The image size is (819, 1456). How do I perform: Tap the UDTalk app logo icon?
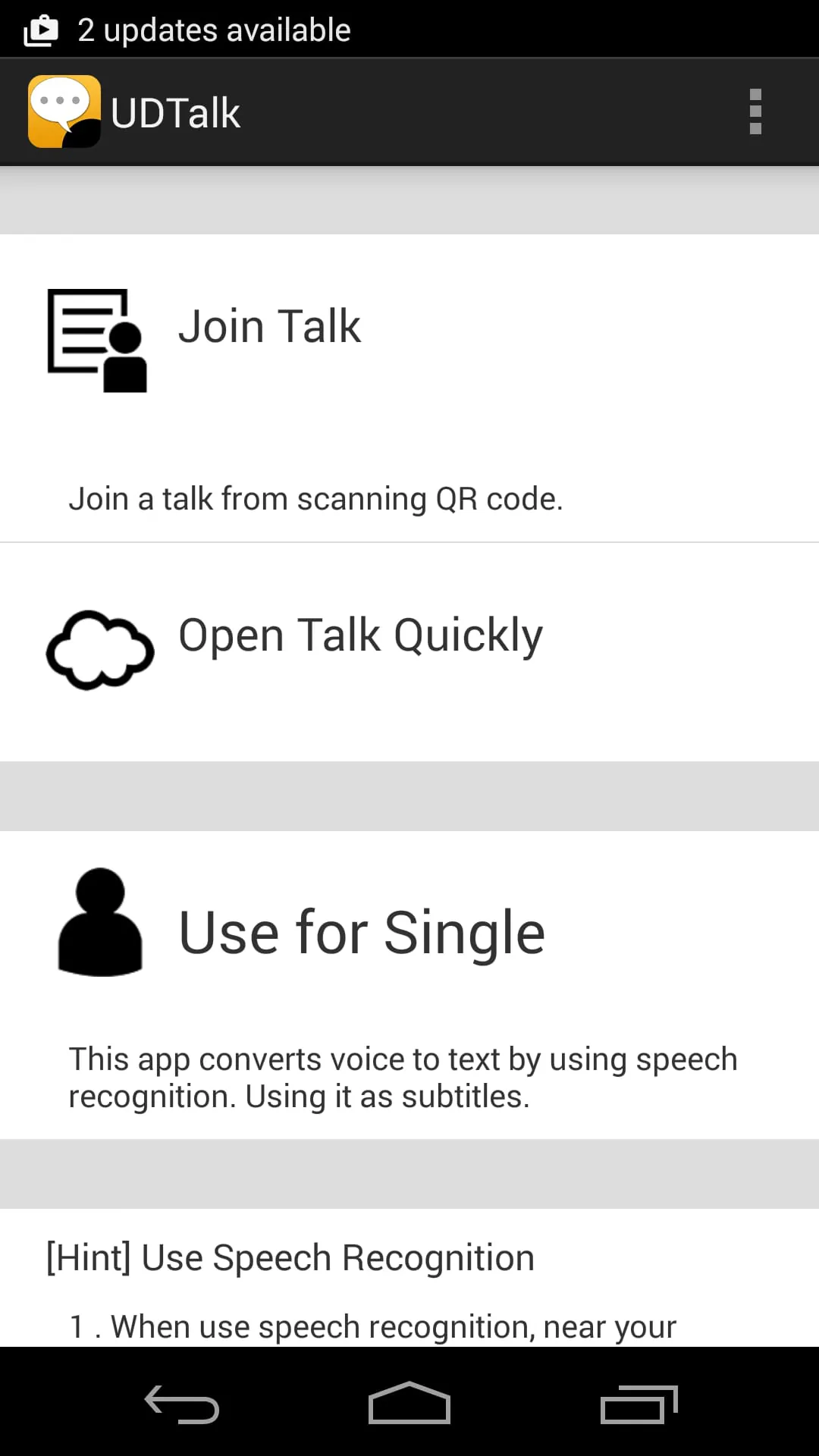64,111
